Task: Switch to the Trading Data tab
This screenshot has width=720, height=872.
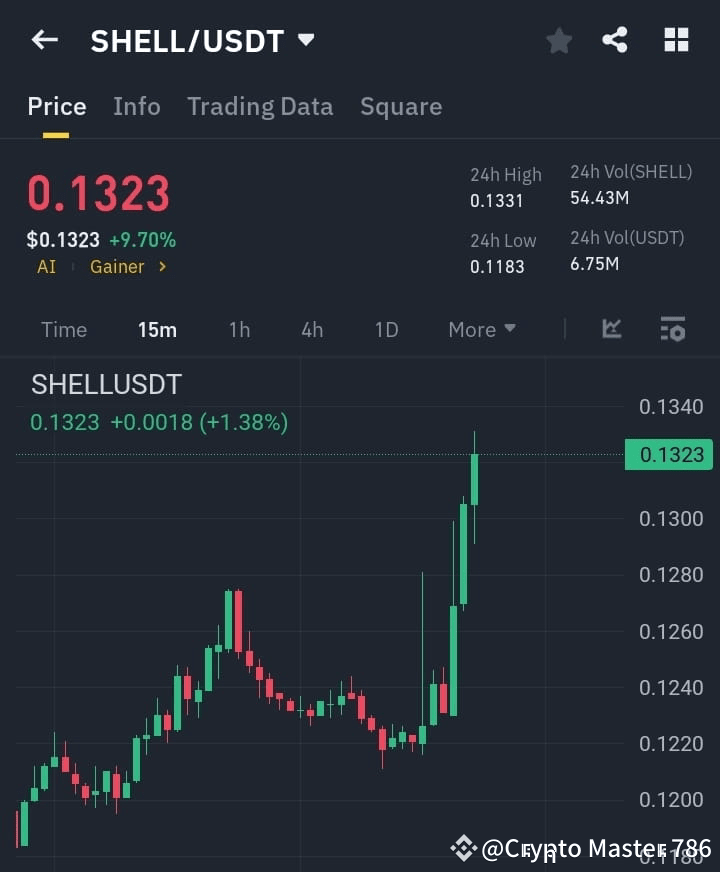Action: (x=260, y=106)
